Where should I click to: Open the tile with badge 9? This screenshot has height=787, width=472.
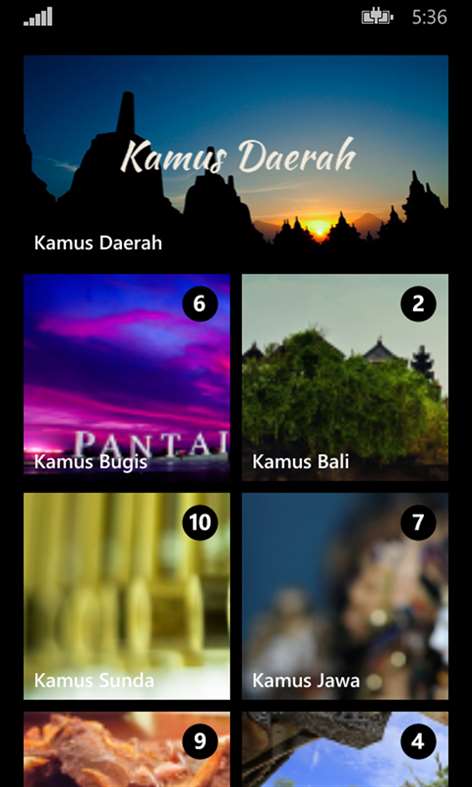click(127, 749)
